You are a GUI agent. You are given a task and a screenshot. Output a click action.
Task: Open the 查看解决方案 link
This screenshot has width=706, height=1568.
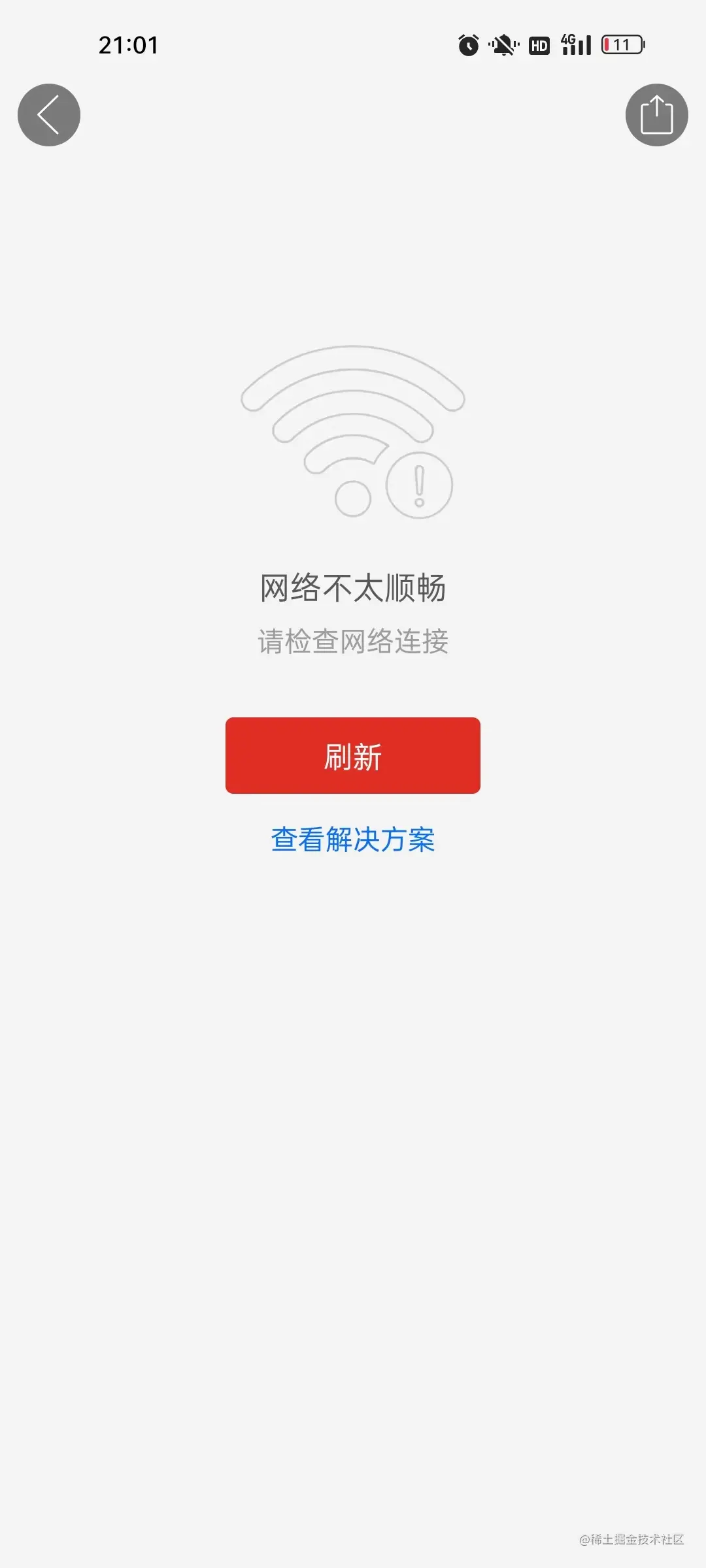point(353,840)
